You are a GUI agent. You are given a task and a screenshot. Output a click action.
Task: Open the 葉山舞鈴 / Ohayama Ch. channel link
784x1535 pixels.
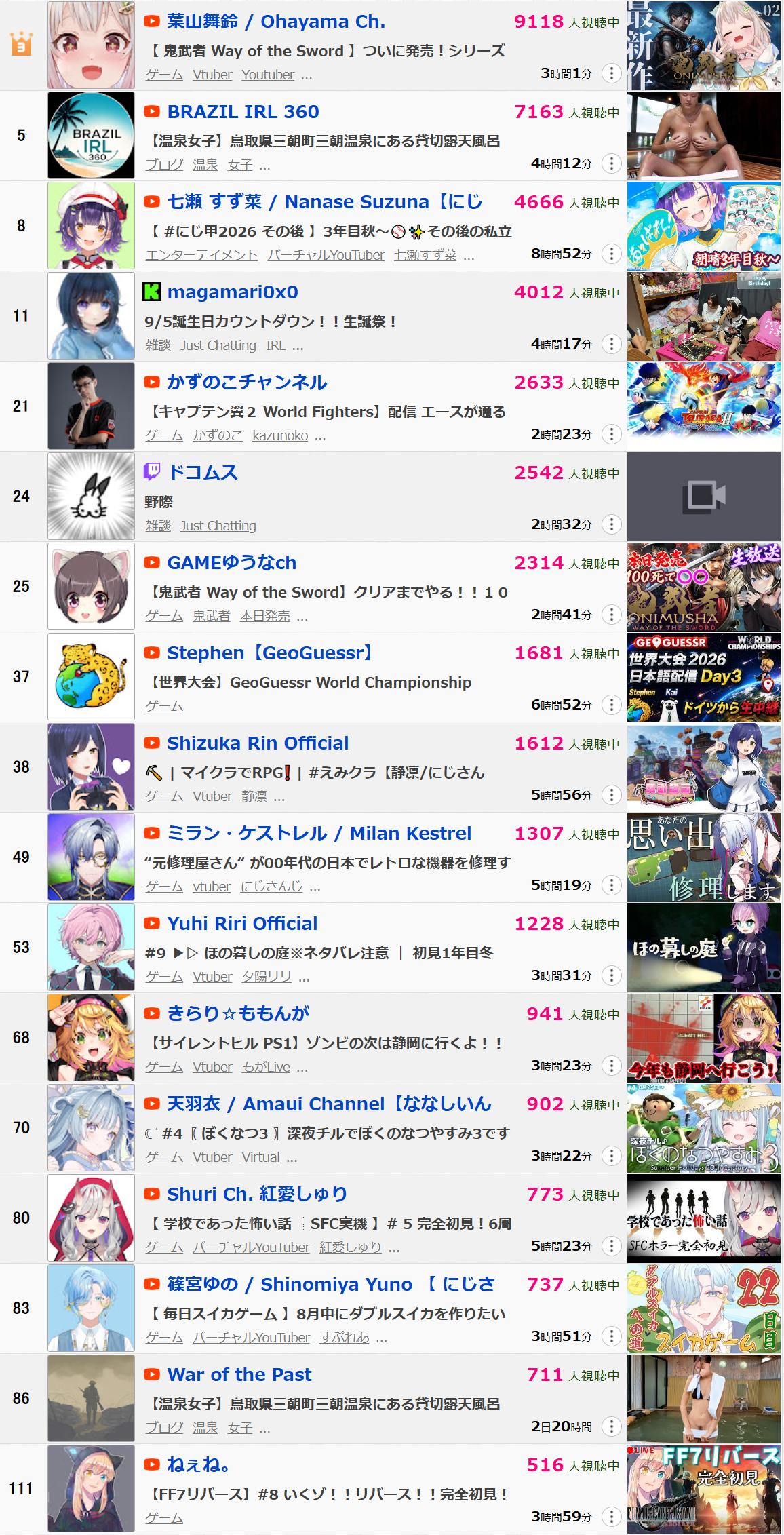276,22
